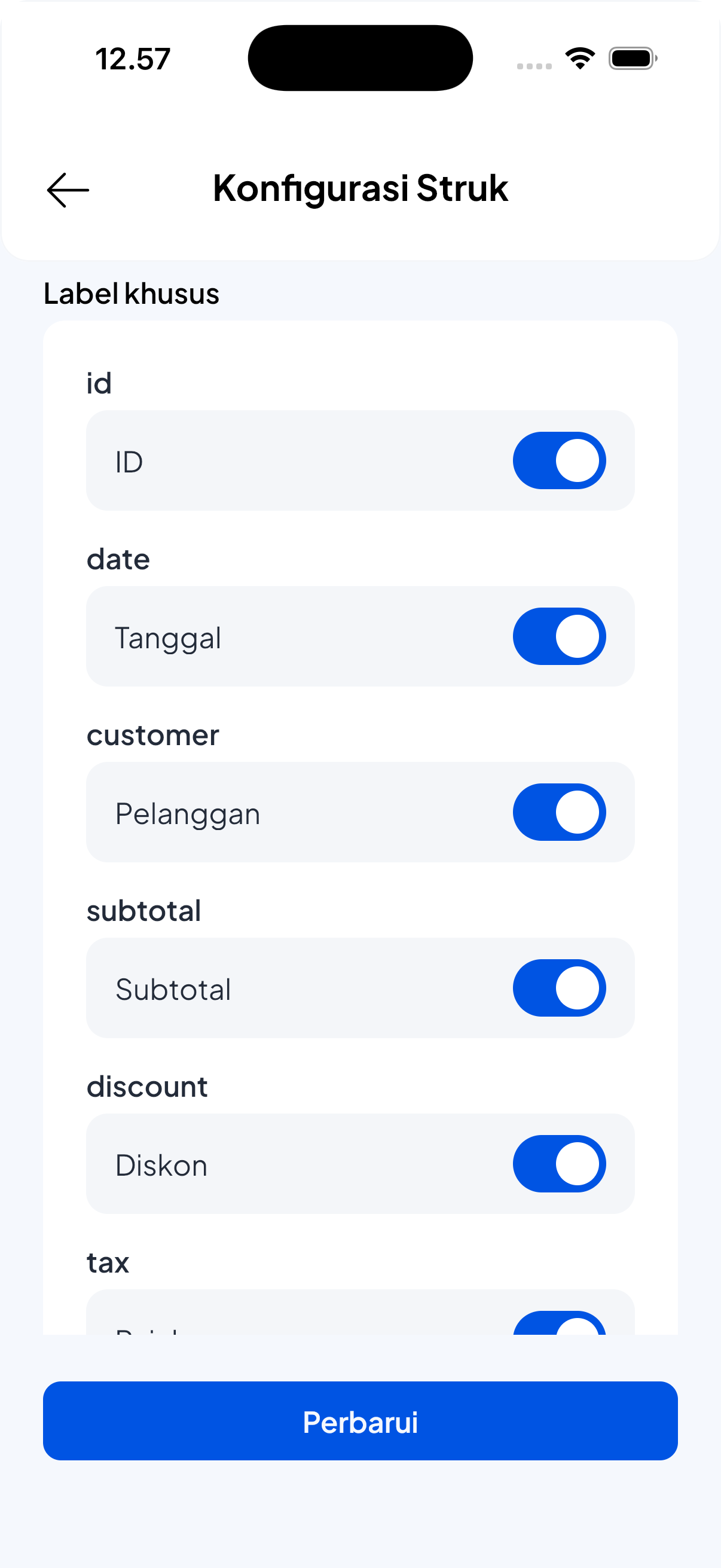Disable the ID label toggle
The width and height of the screenshot is (721, 1568).
pos(558,461)
